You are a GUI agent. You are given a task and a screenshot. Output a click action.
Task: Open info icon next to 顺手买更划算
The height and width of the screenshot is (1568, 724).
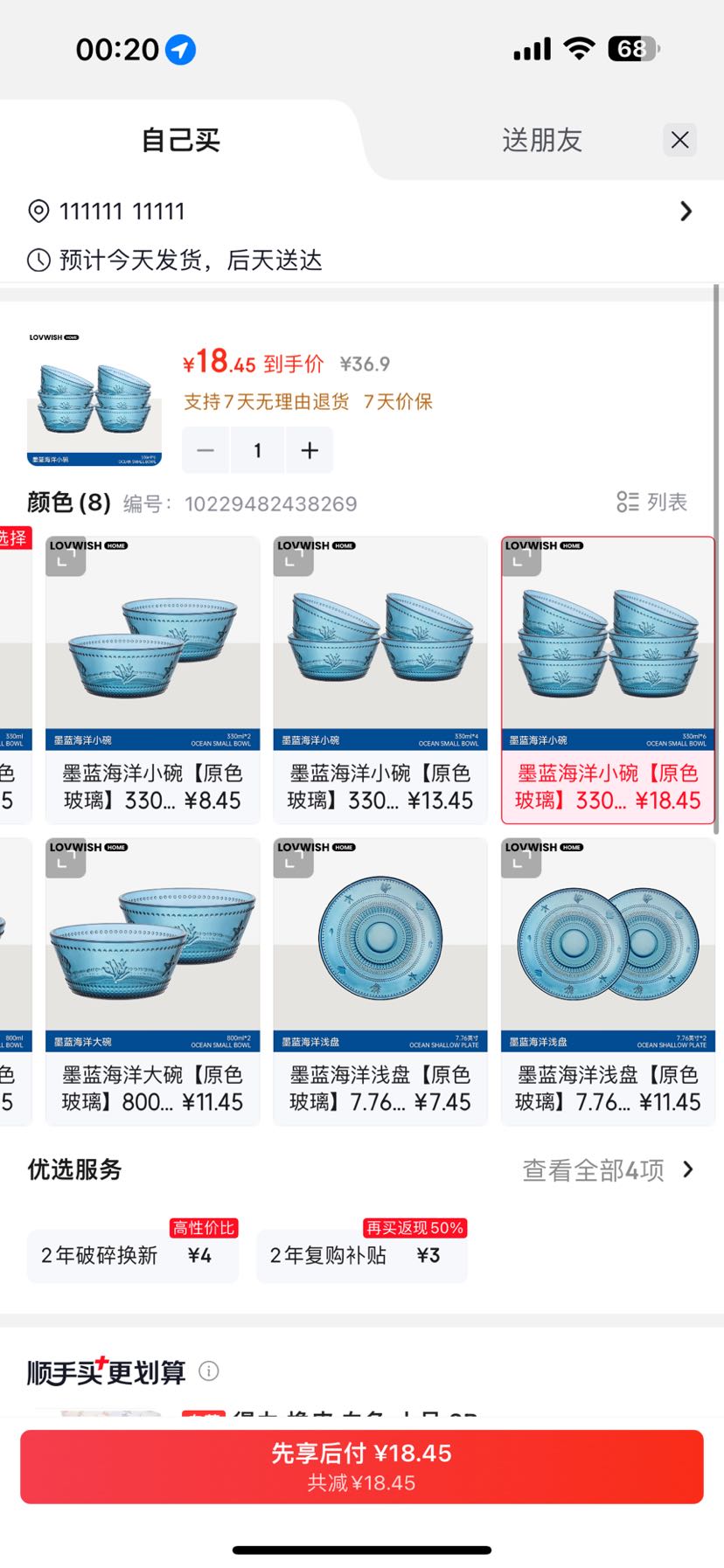point(208,1370)
